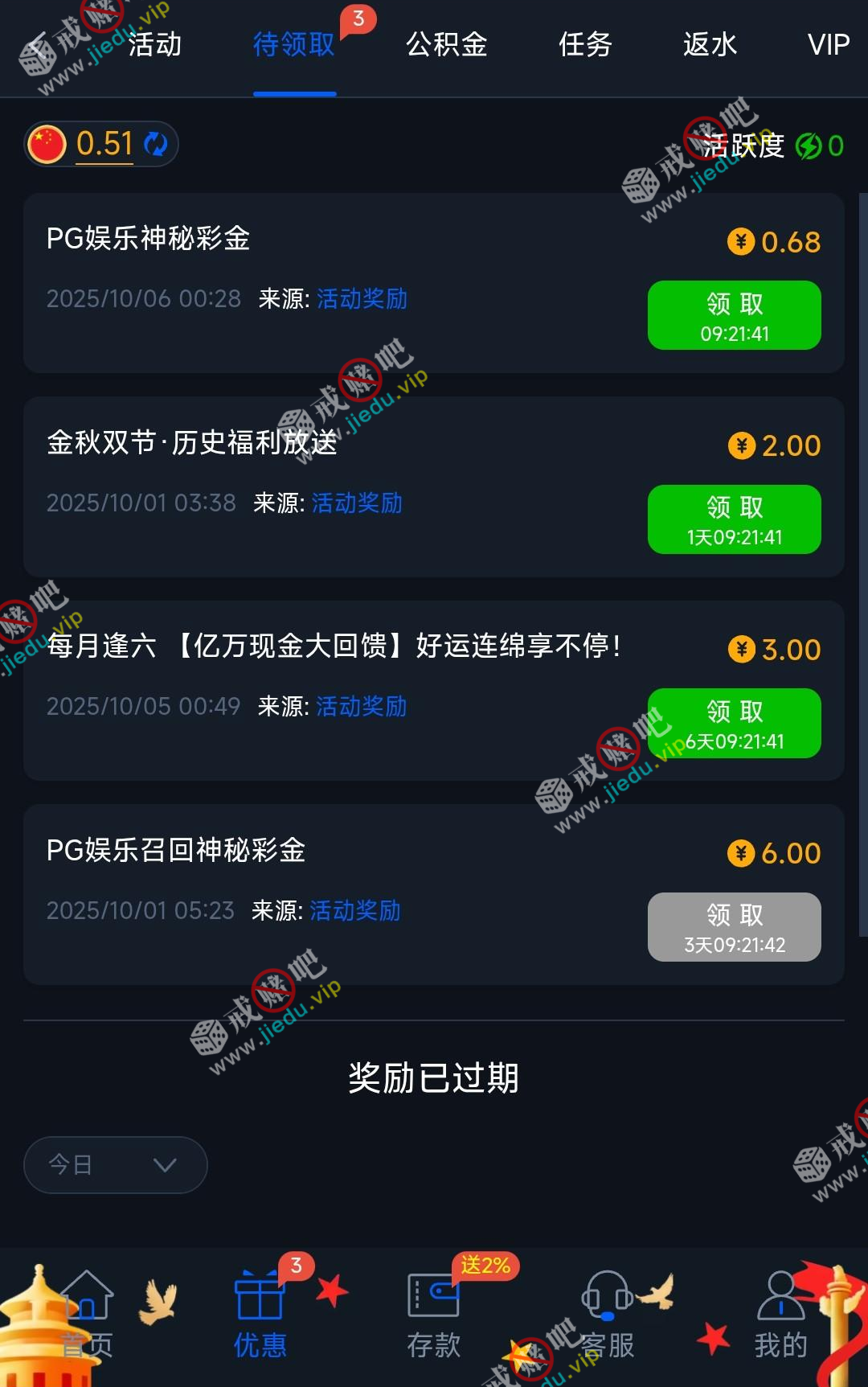This screenshot has width=868, height=1387.
Task: Tap 领取 for PG娱乐召回神秘彩金
Action: pos(734,926)
